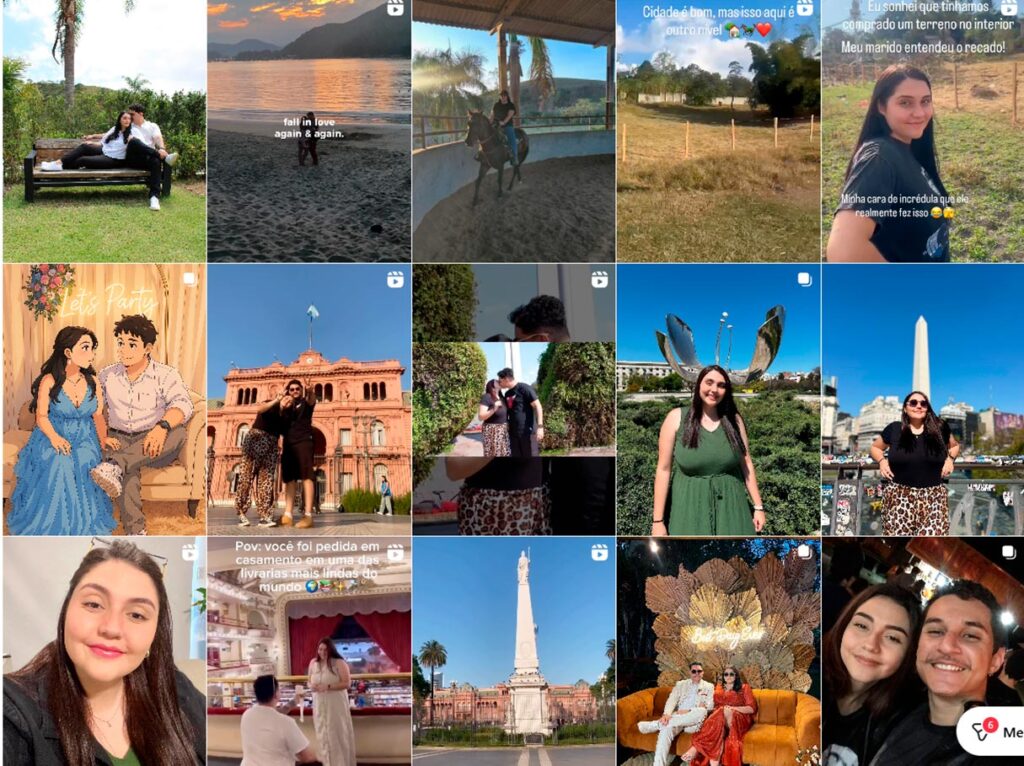Open the white monument plaza reel
Viewport: 1024px width, 766px height.
[513, 652]
